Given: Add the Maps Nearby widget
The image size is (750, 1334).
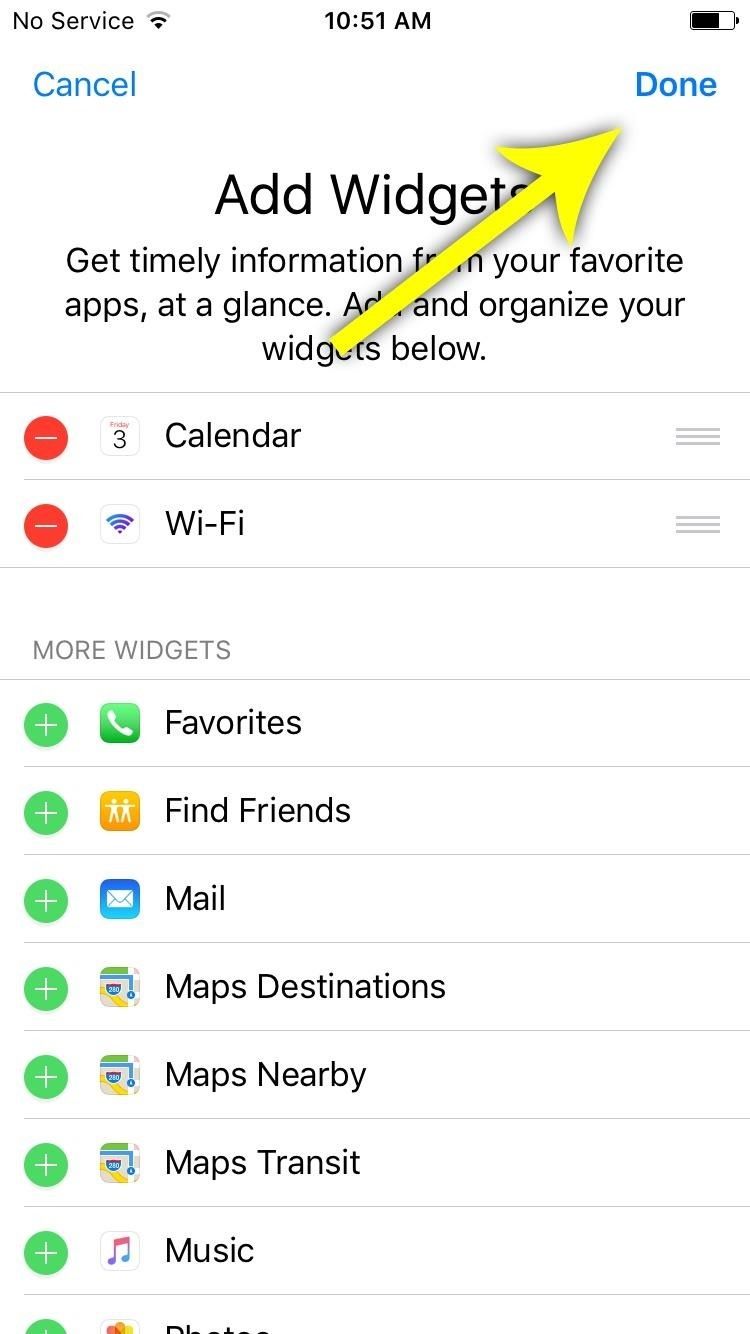Looking at the screenshot, I should tap(46, 1076).
